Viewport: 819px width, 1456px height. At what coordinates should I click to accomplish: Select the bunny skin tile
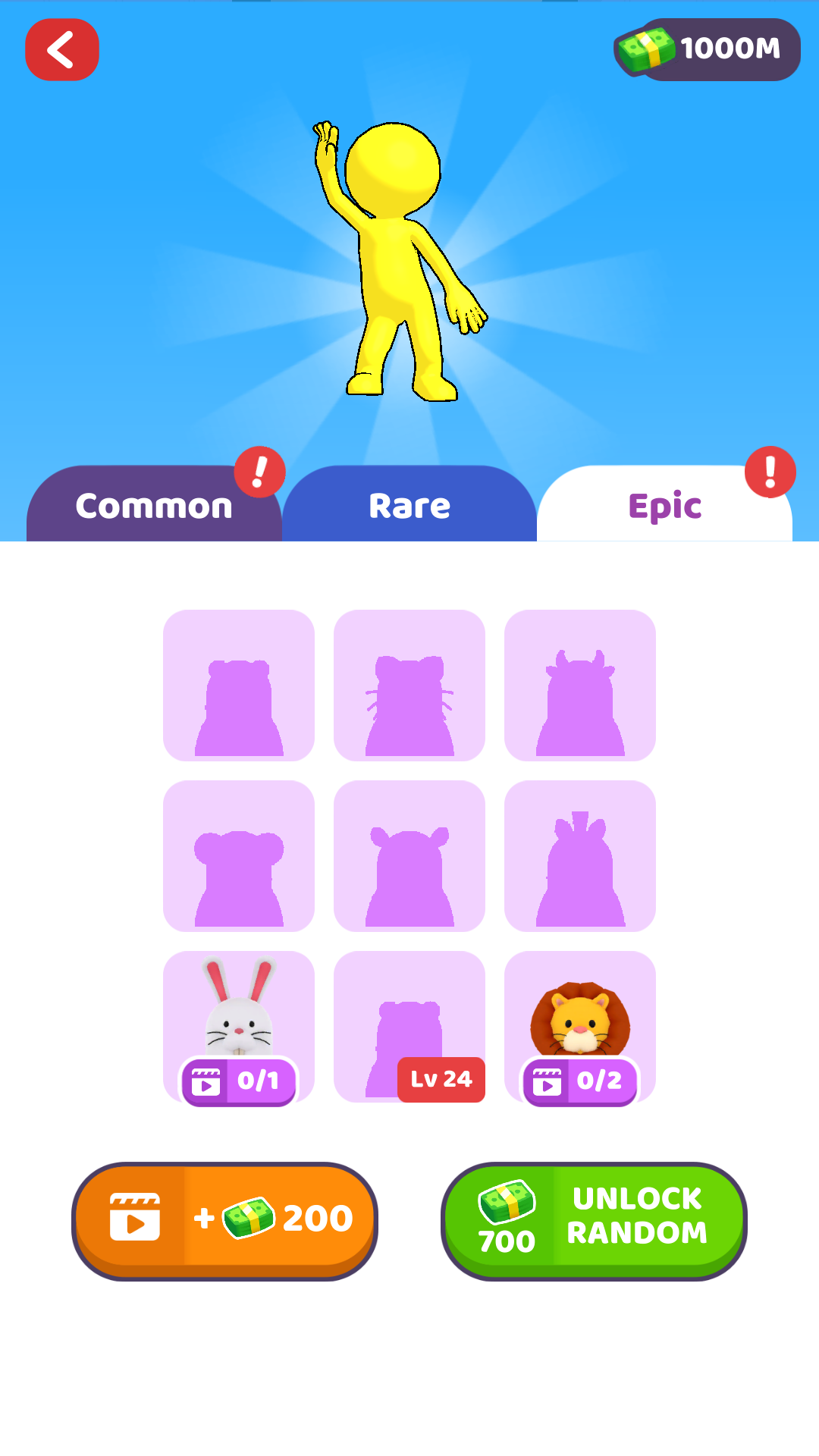coord(239,1016)
